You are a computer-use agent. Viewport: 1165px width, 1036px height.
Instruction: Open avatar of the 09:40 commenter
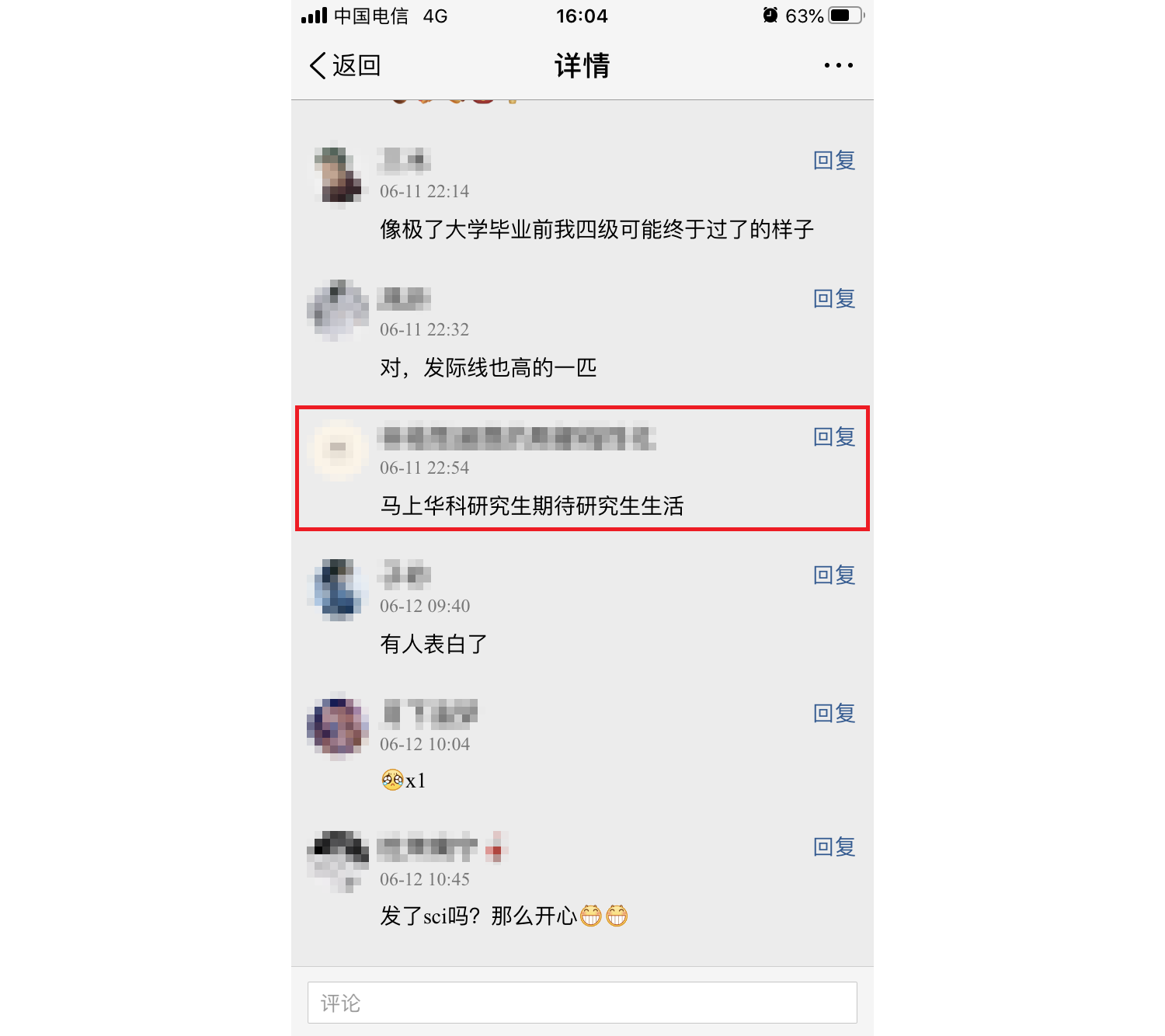click(x=338, y=589)
